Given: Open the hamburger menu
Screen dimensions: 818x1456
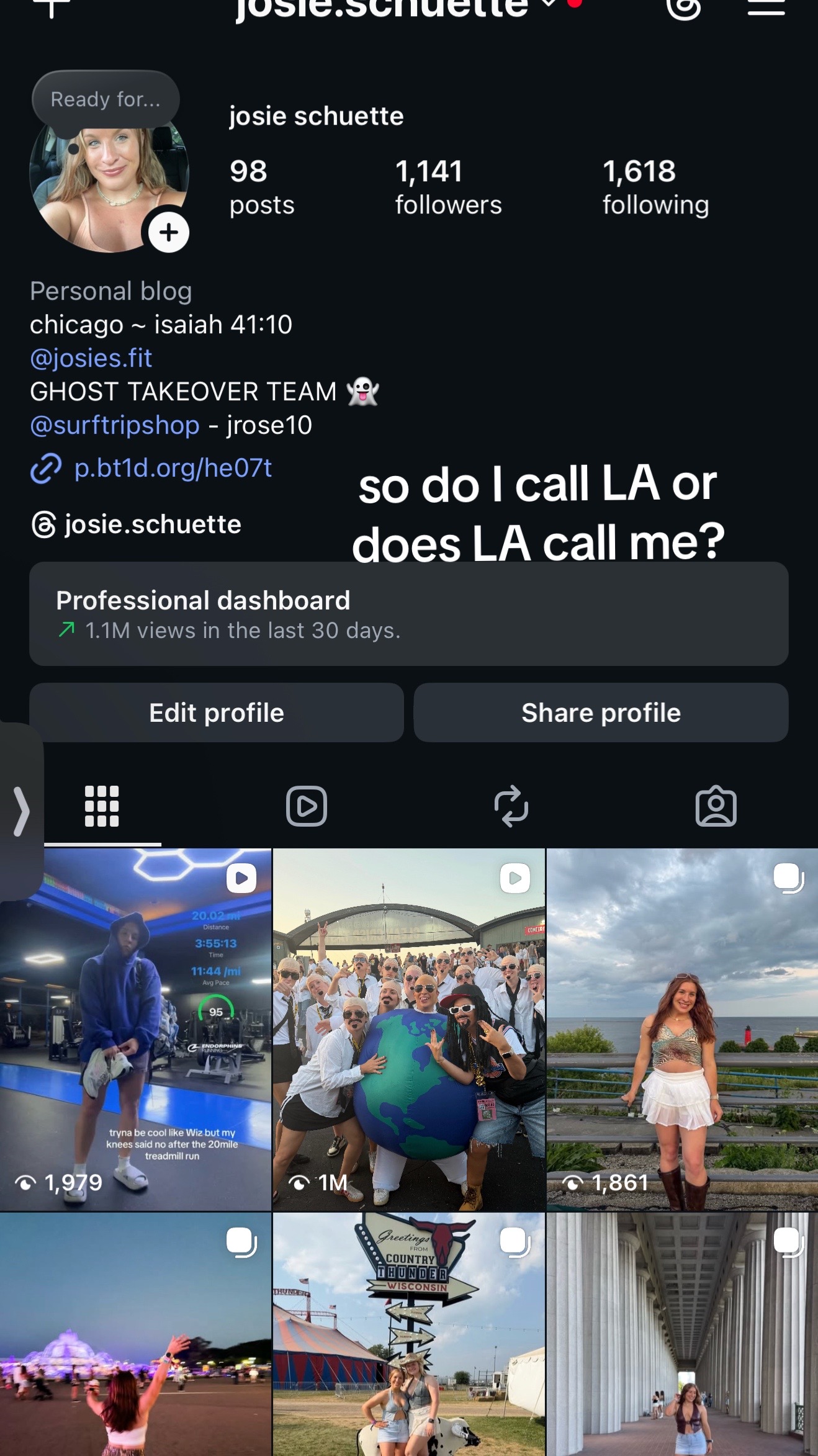Looking at the screenshot, I should coord(766,7).
